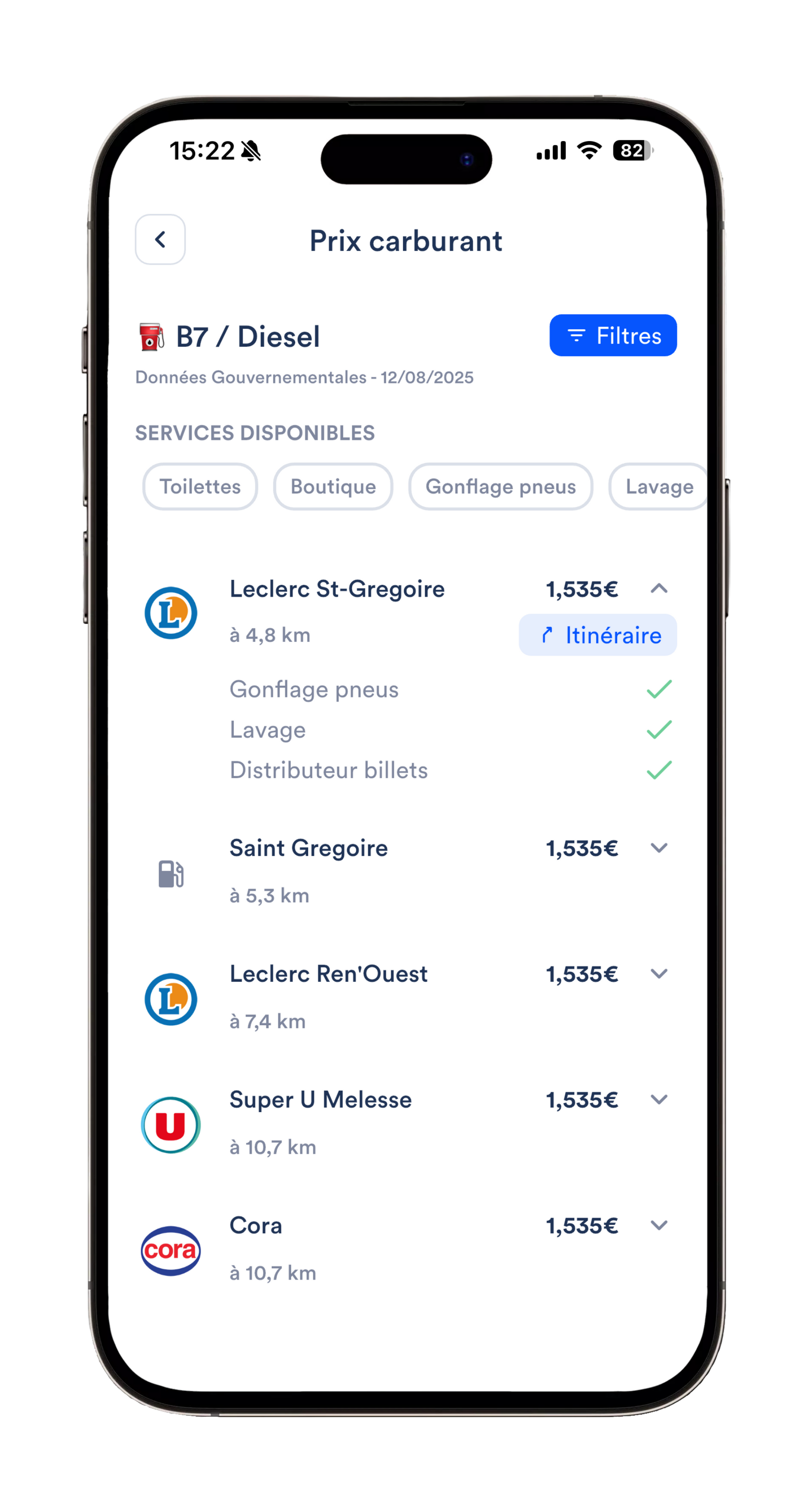This screenshot has height=1512, width=812.
Task: Expand the Leclerc Ren'Ouest station
Action: tap(659, 974)
